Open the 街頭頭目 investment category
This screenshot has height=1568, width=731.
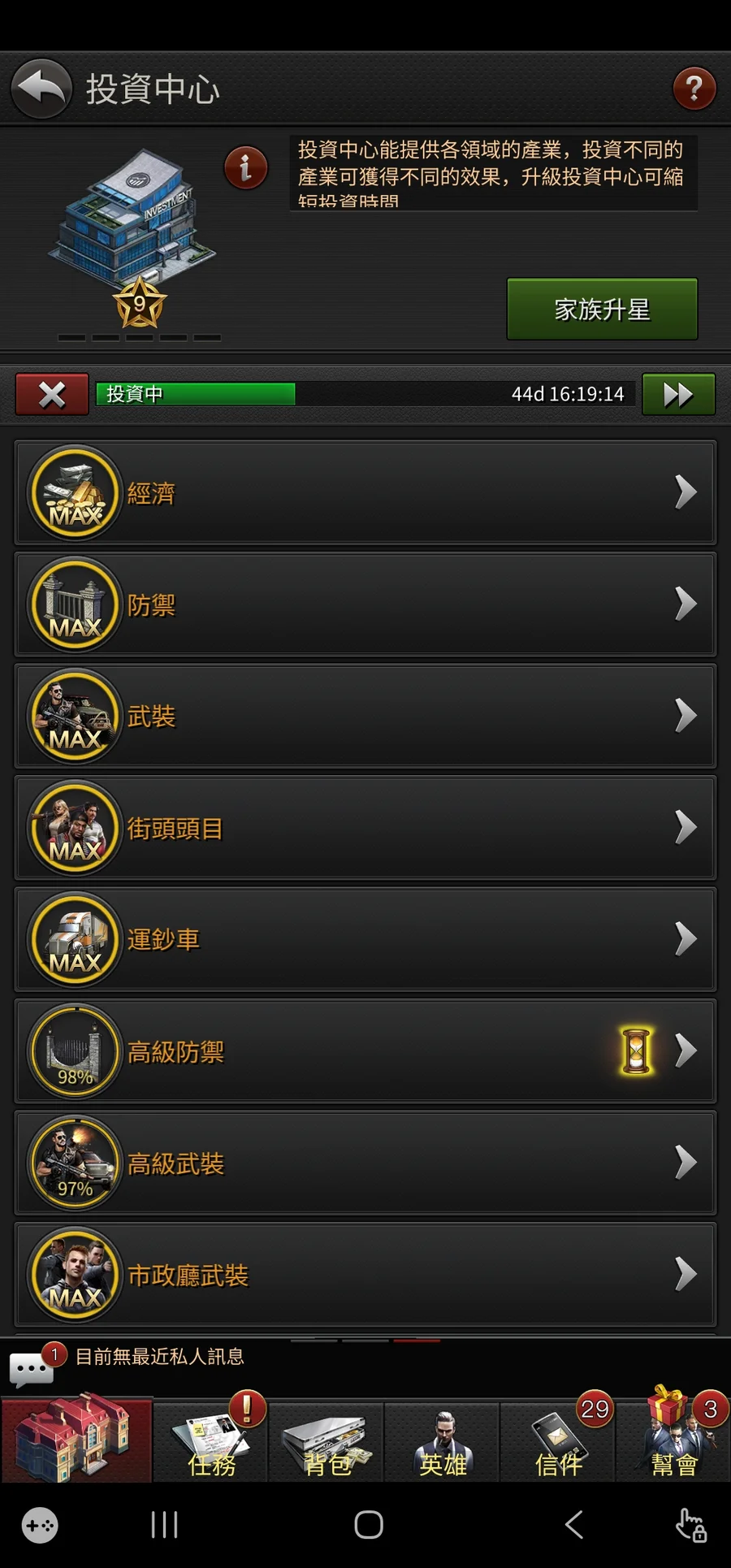click(x=365, y=828)
